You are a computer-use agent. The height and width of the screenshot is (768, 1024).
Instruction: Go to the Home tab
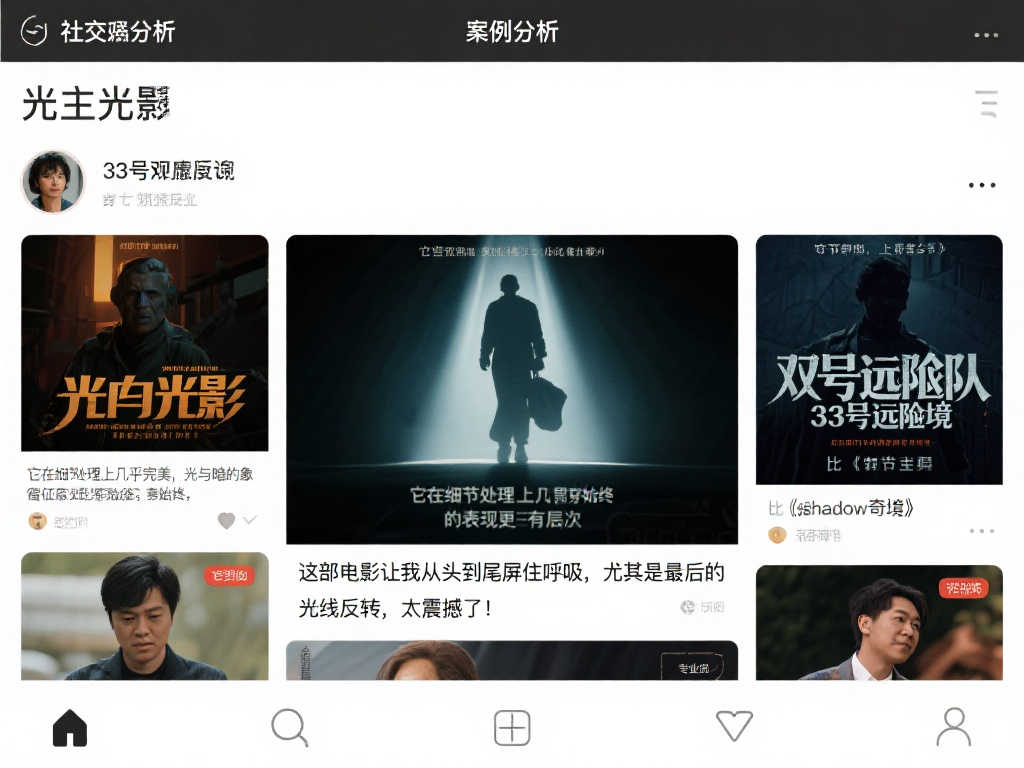[x=70, y=728]
